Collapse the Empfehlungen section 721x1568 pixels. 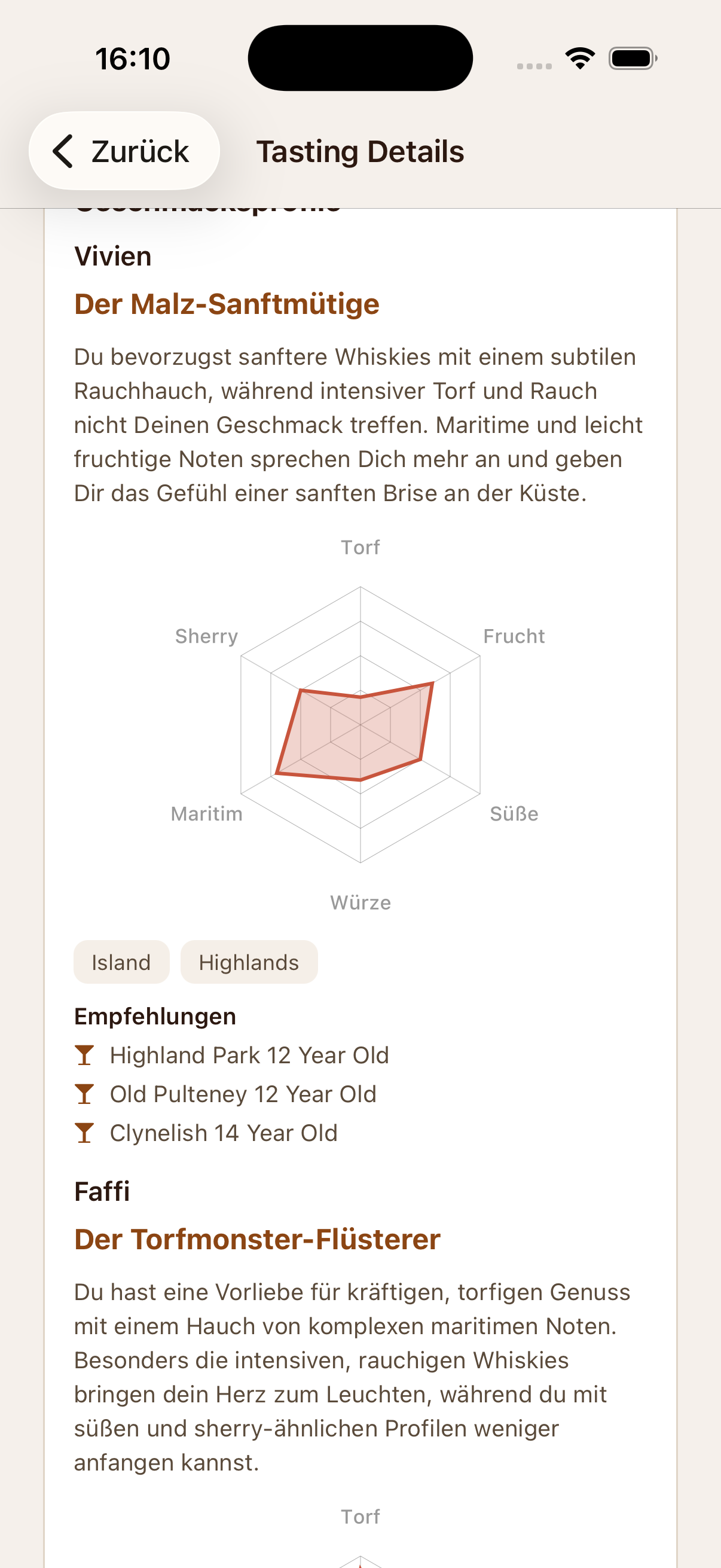(155, 1015)
